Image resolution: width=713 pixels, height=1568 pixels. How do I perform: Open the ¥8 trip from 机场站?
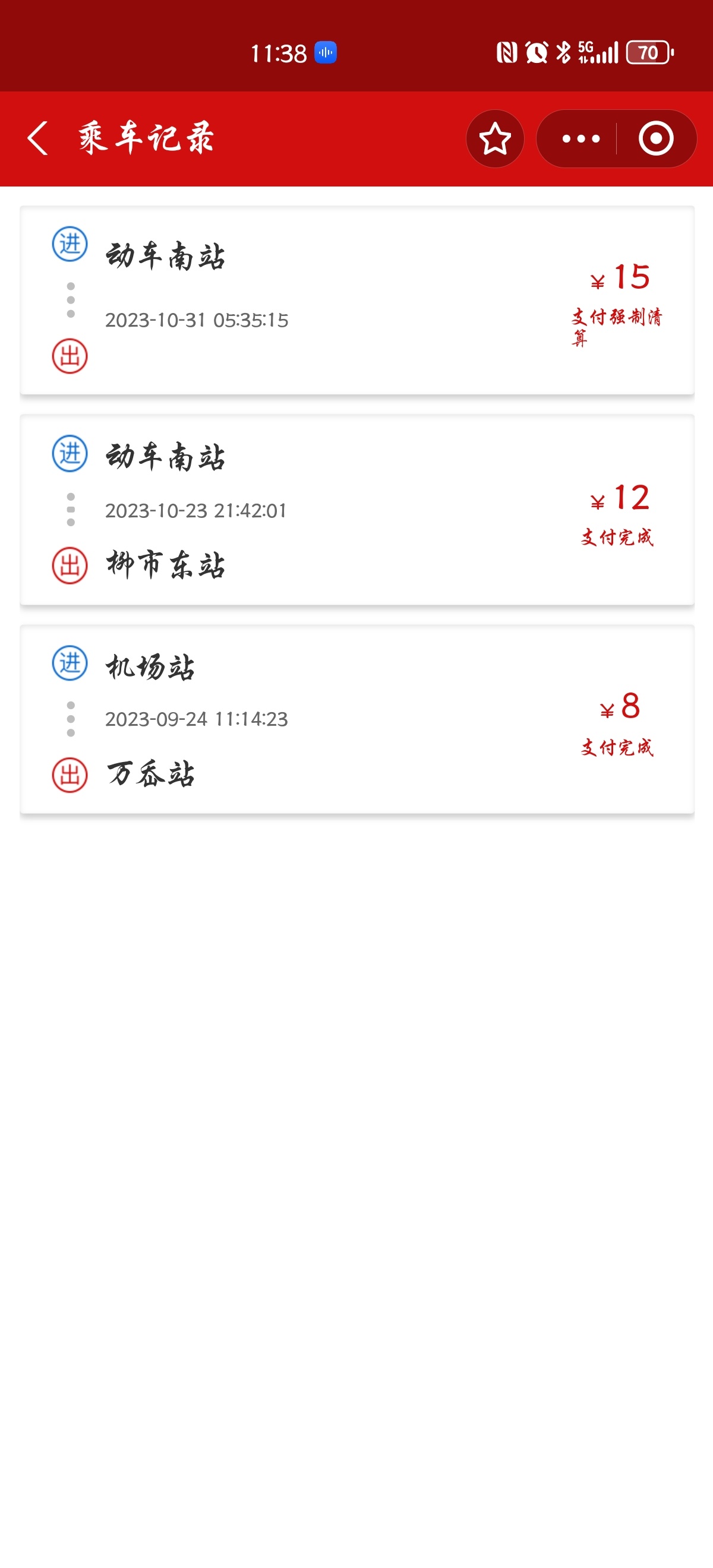[x=357, y=719]
